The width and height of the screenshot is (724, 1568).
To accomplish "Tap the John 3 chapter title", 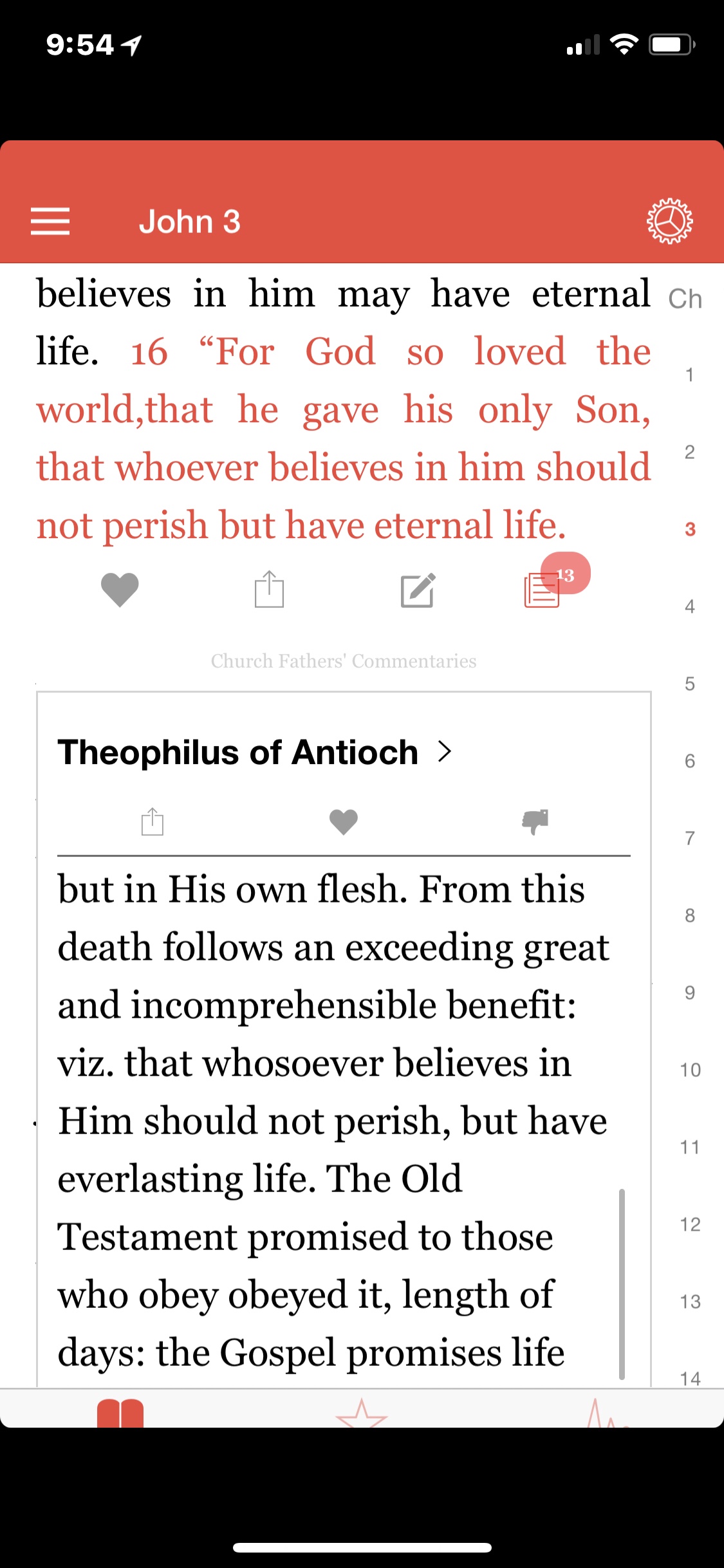I will (189, 221).
